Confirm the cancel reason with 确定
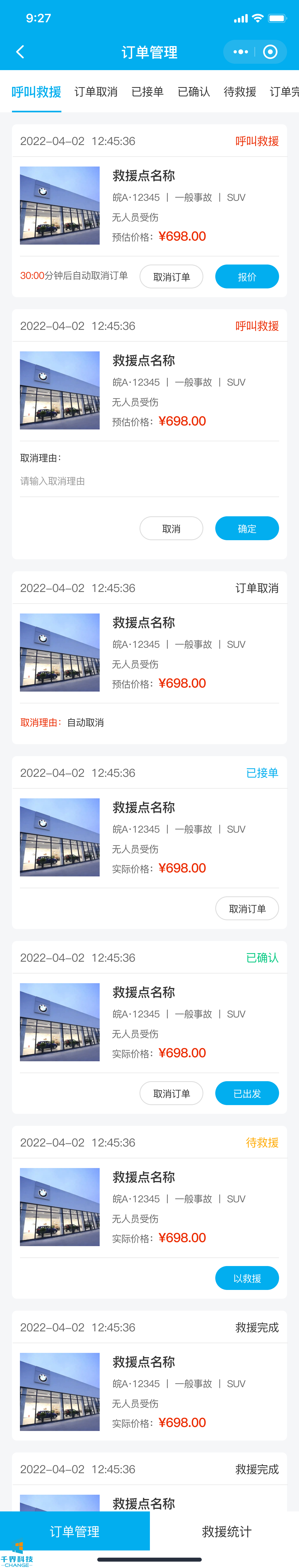 tap(247, 528)
